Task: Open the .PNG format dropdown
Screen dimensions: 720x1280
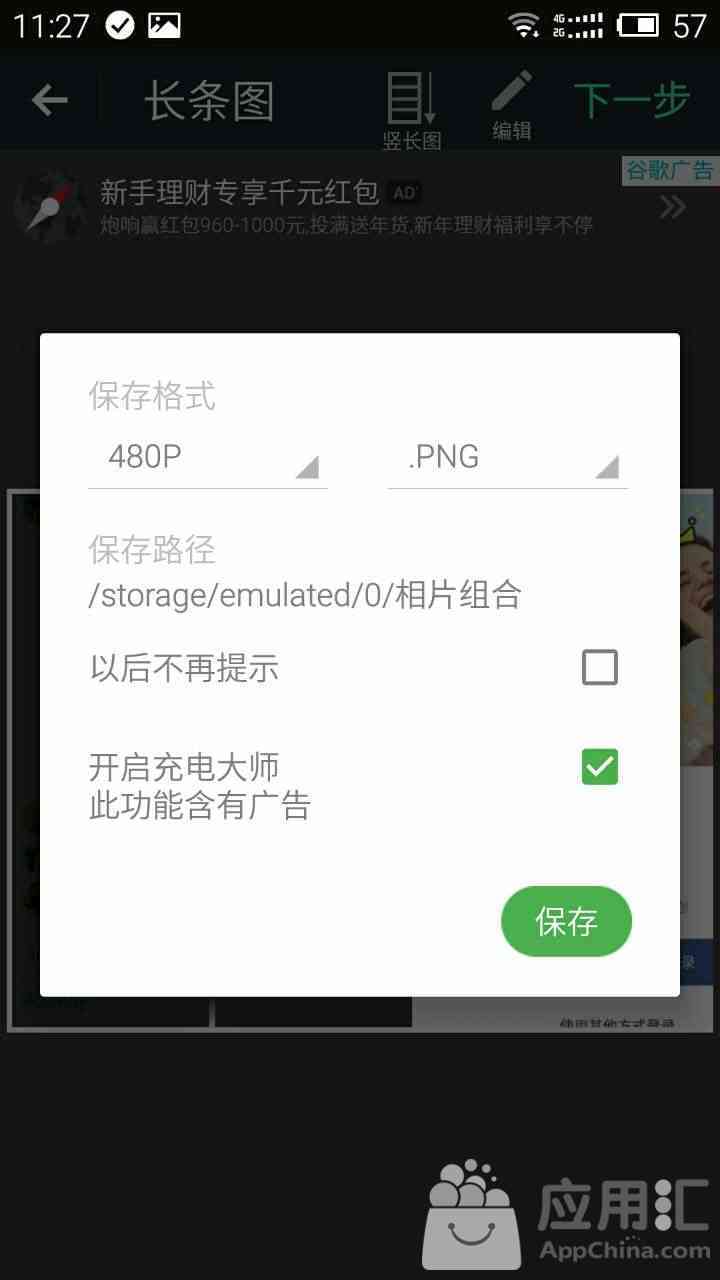Action: tap(507, 458)
